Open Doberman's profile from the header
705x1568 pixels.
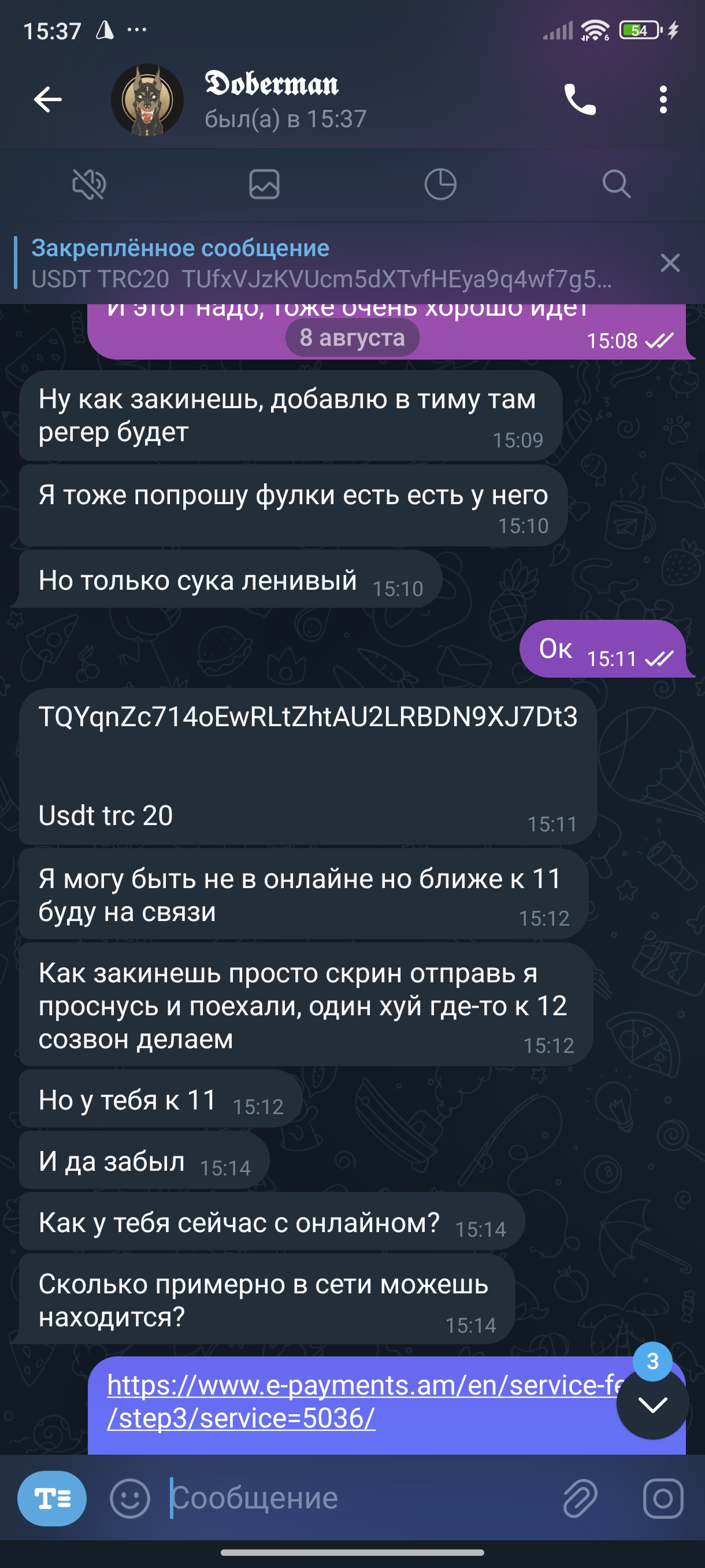[270, 100]
